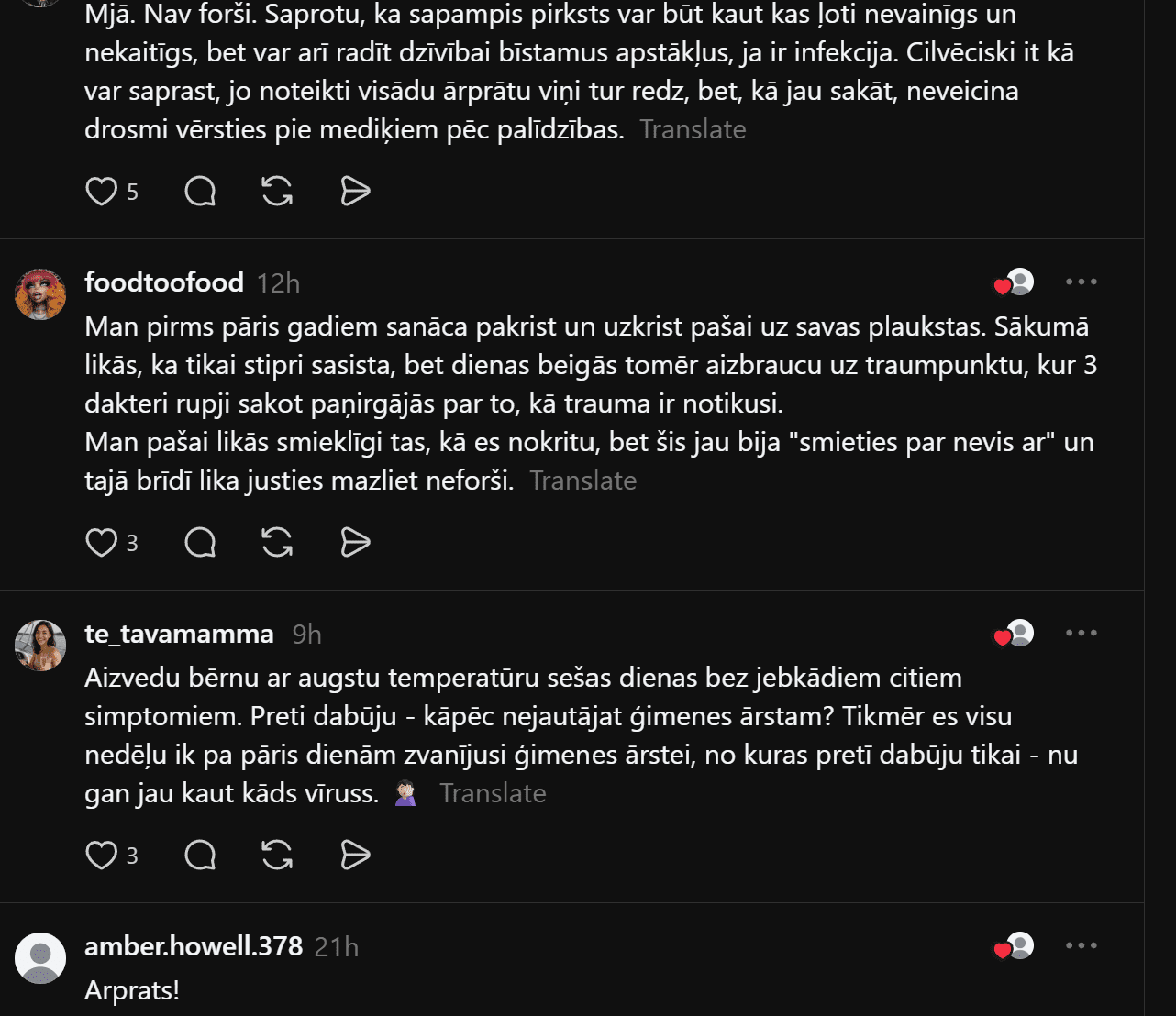Open overflow menu on foodtoofood's comment
This screenshot has height=1016, width=1176.
[x=1082, y=282]
